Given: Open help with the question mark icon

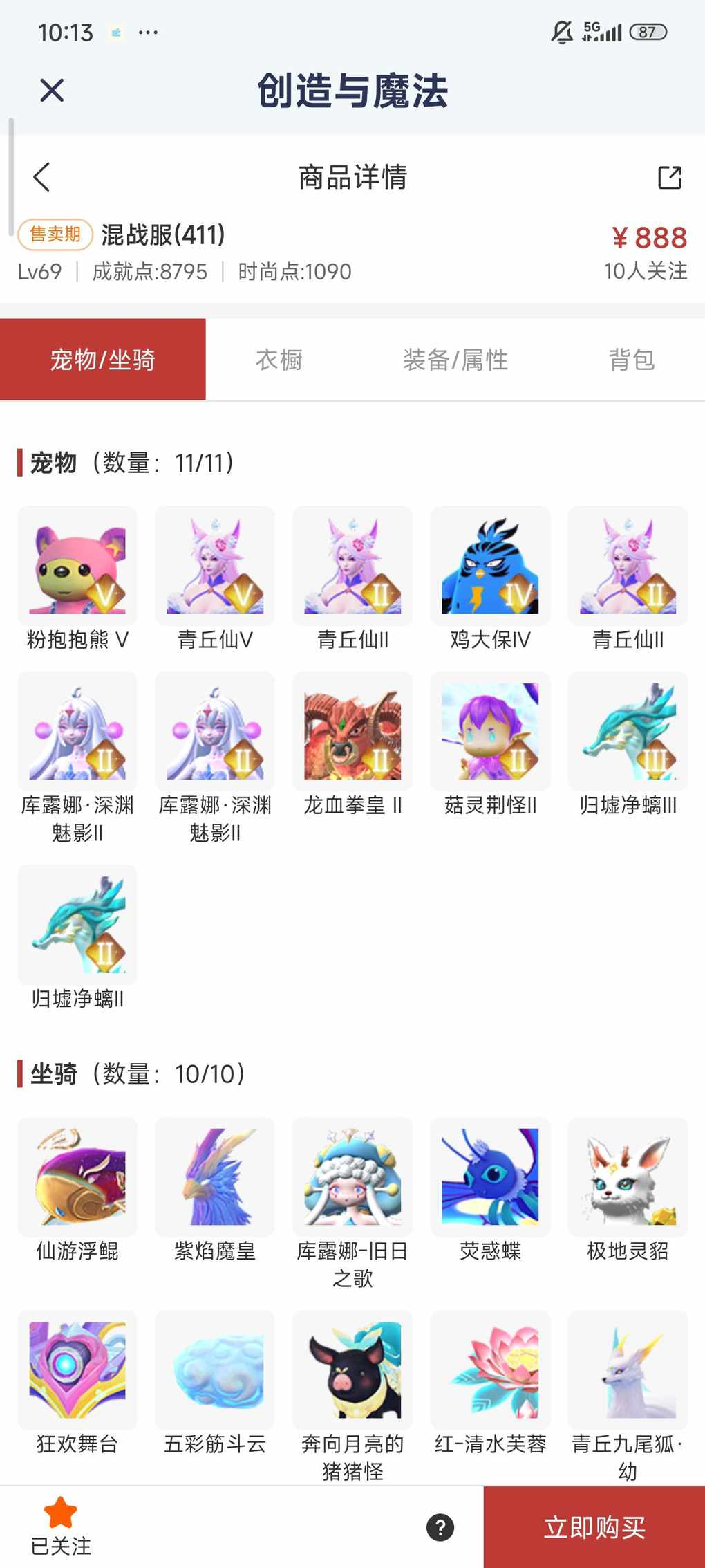Looking at the screenshot, I should [440, 1527].
